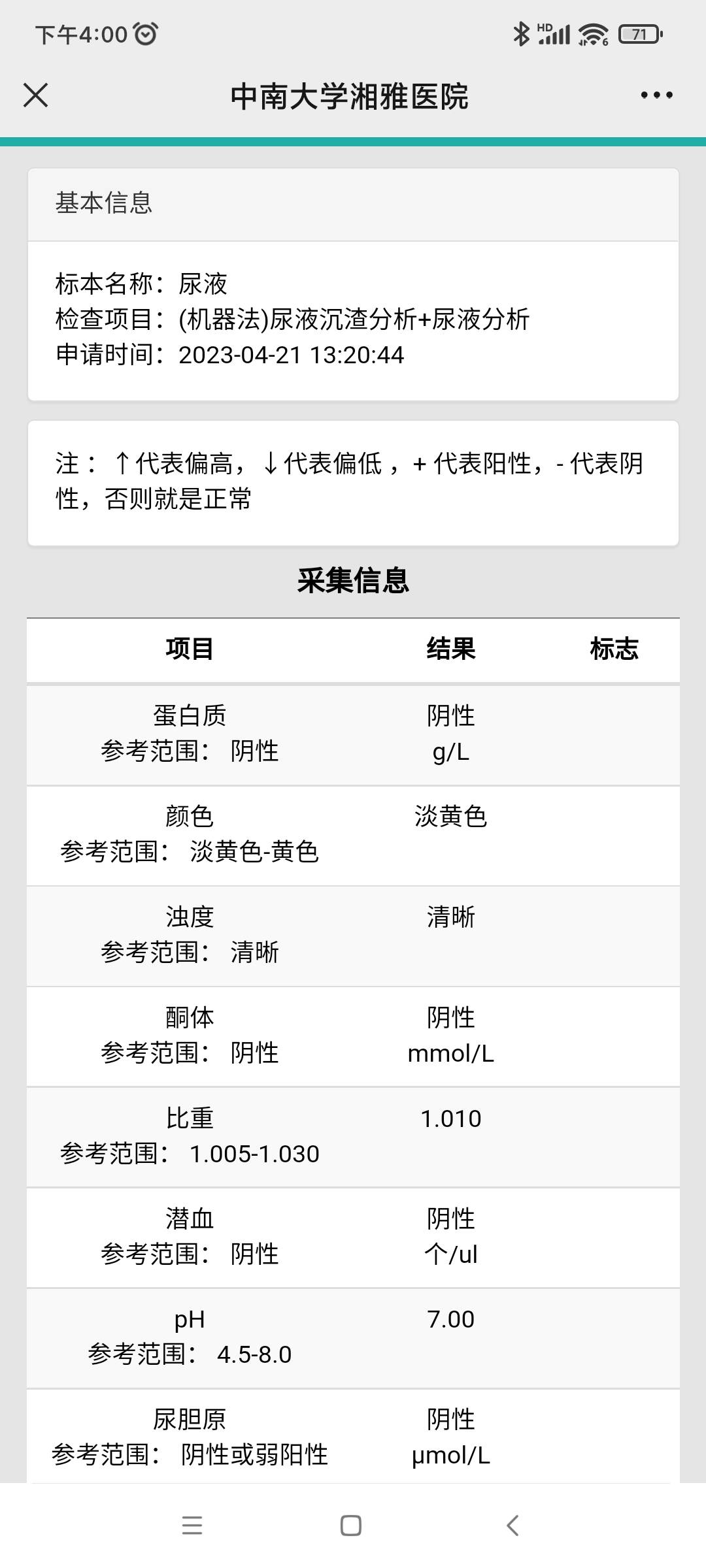The width and height of the screenshot is (706, 1568).
Task: Open the three-dot more options menu
Action: (x=656, y=95)
